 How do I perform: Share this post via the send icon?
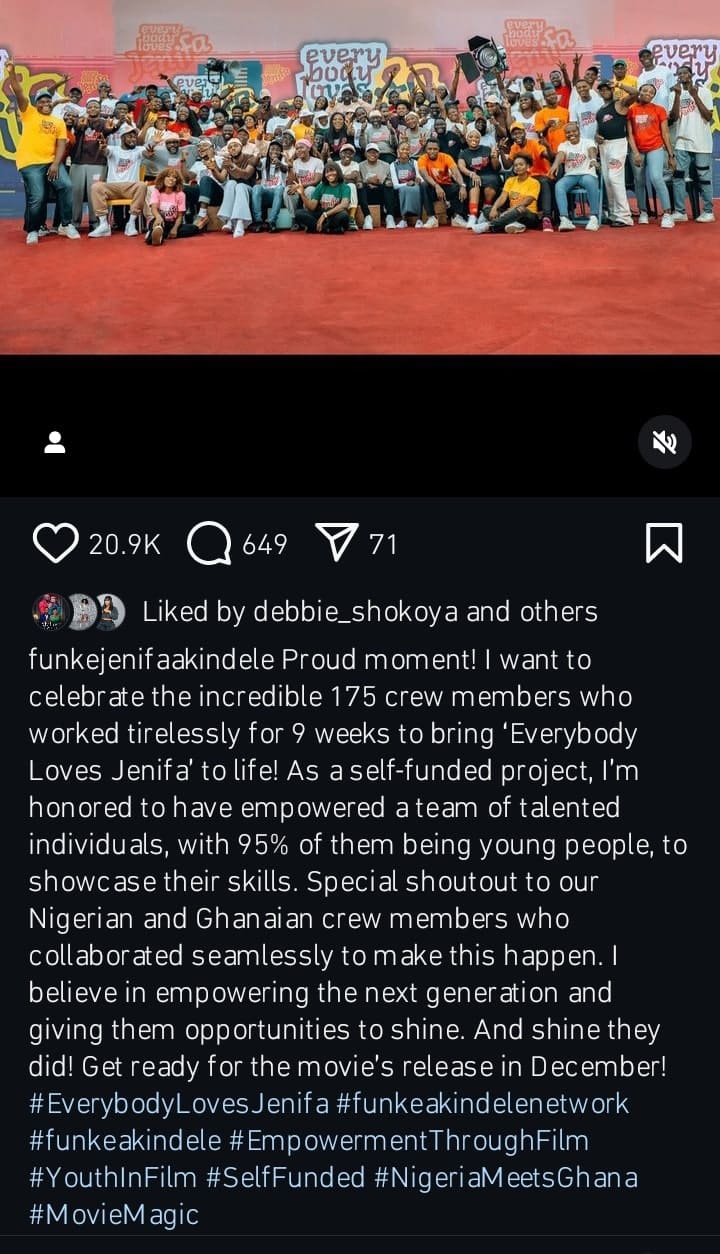coord(337,544)
